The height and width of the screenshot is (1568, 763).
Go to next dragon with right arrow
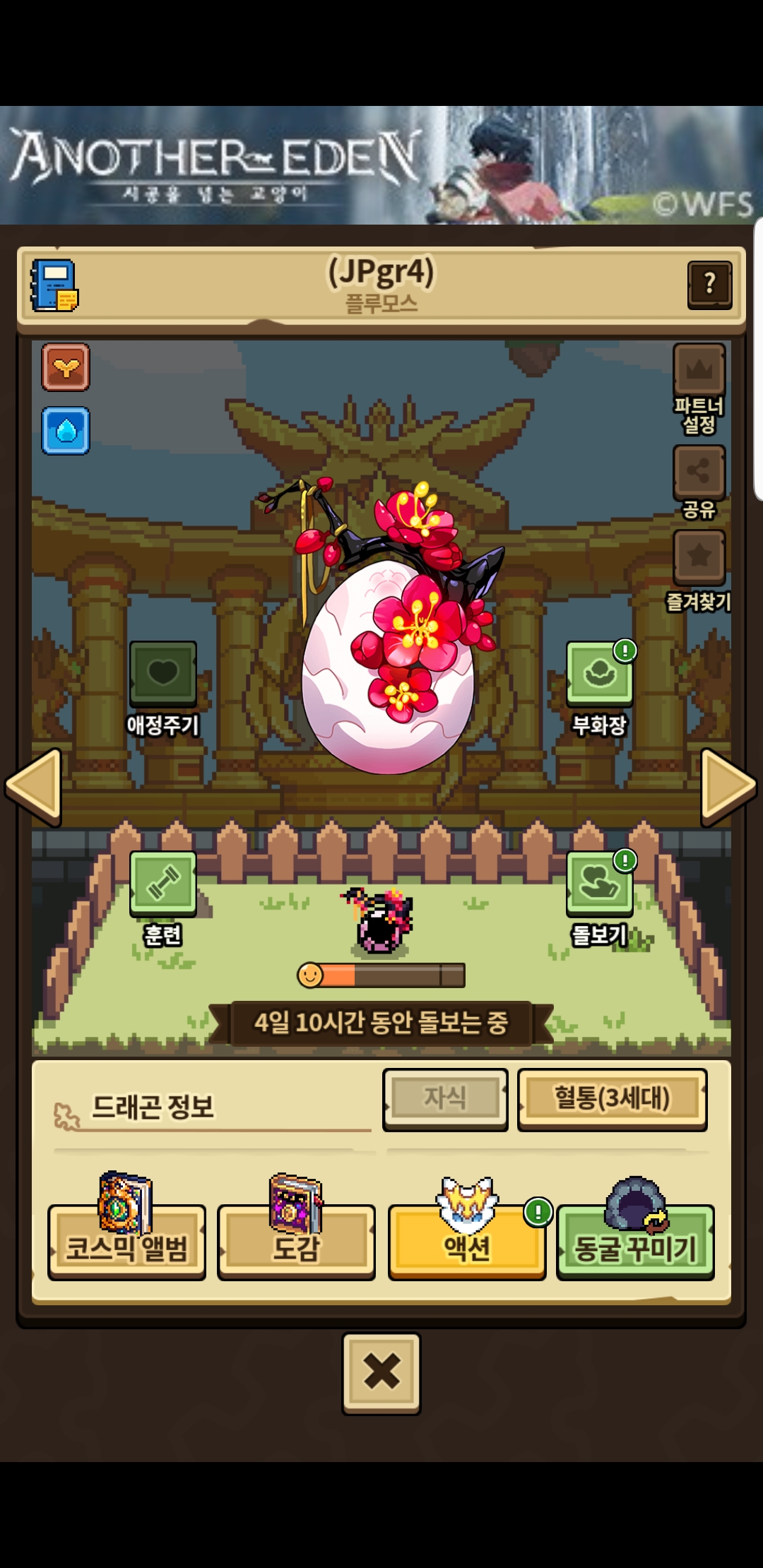pos(728,787)
